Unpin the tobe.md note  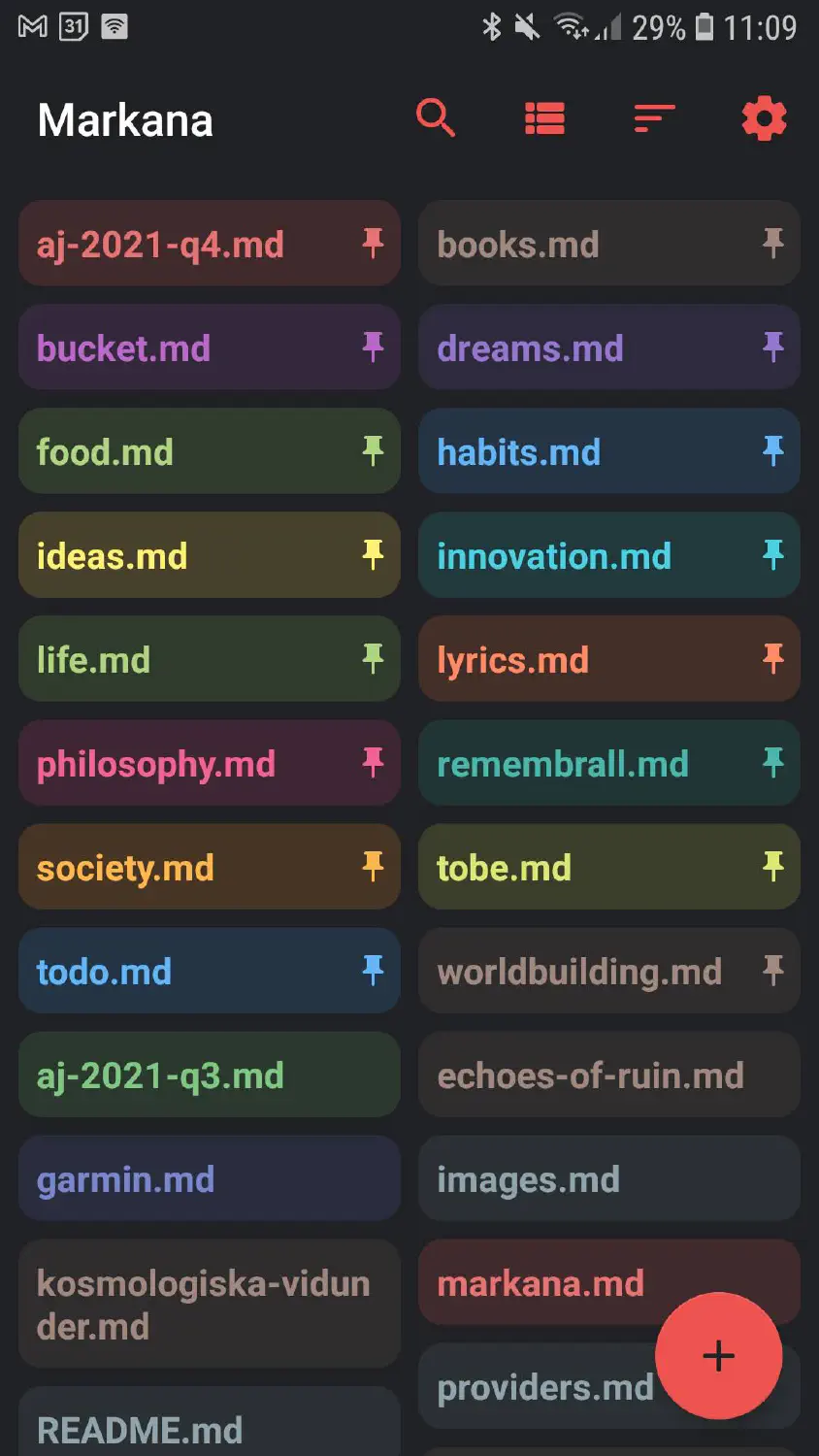(773, 866)
